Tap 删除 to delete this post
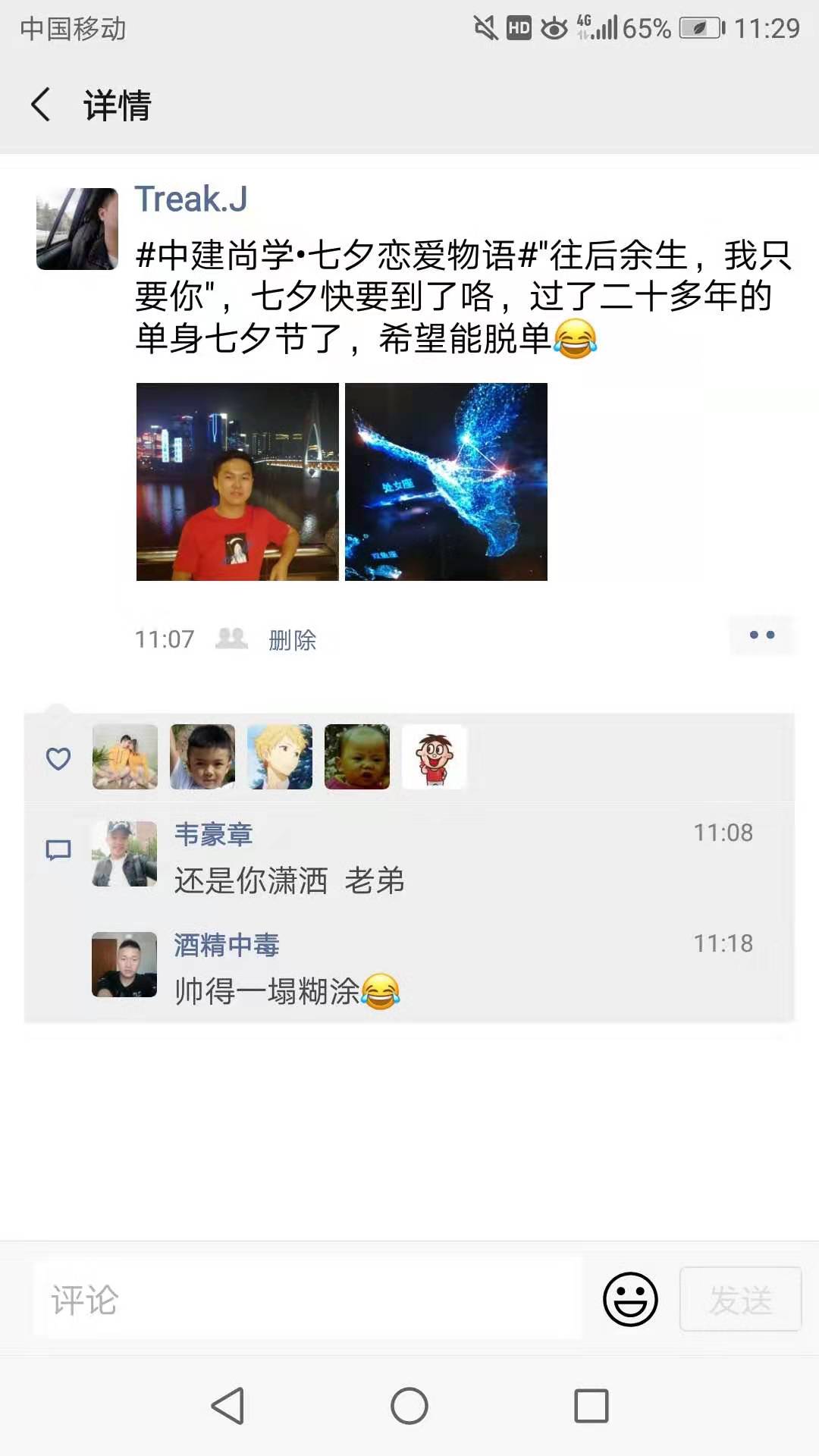 [x=292, y=640]
